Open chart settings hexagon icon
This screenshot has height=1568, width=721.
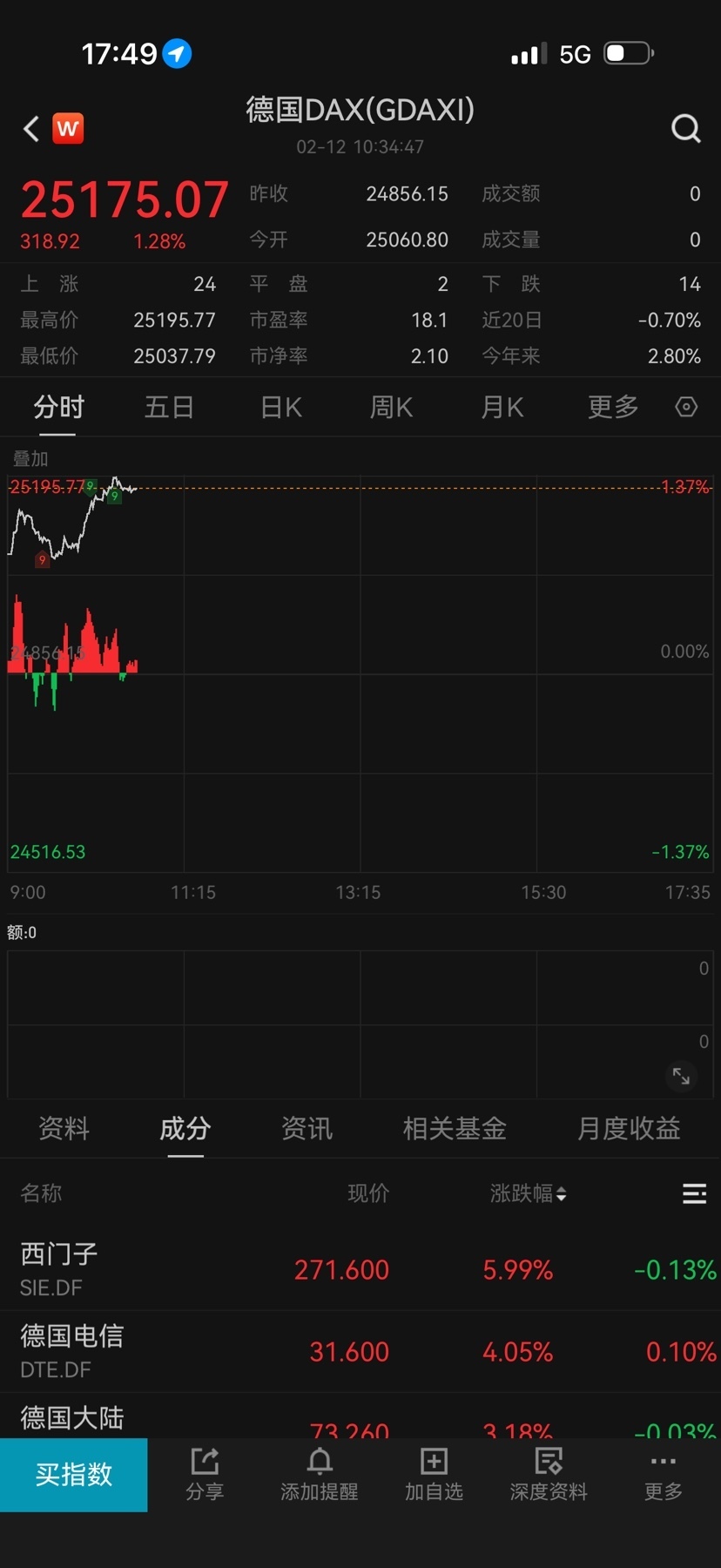(686, 407)
